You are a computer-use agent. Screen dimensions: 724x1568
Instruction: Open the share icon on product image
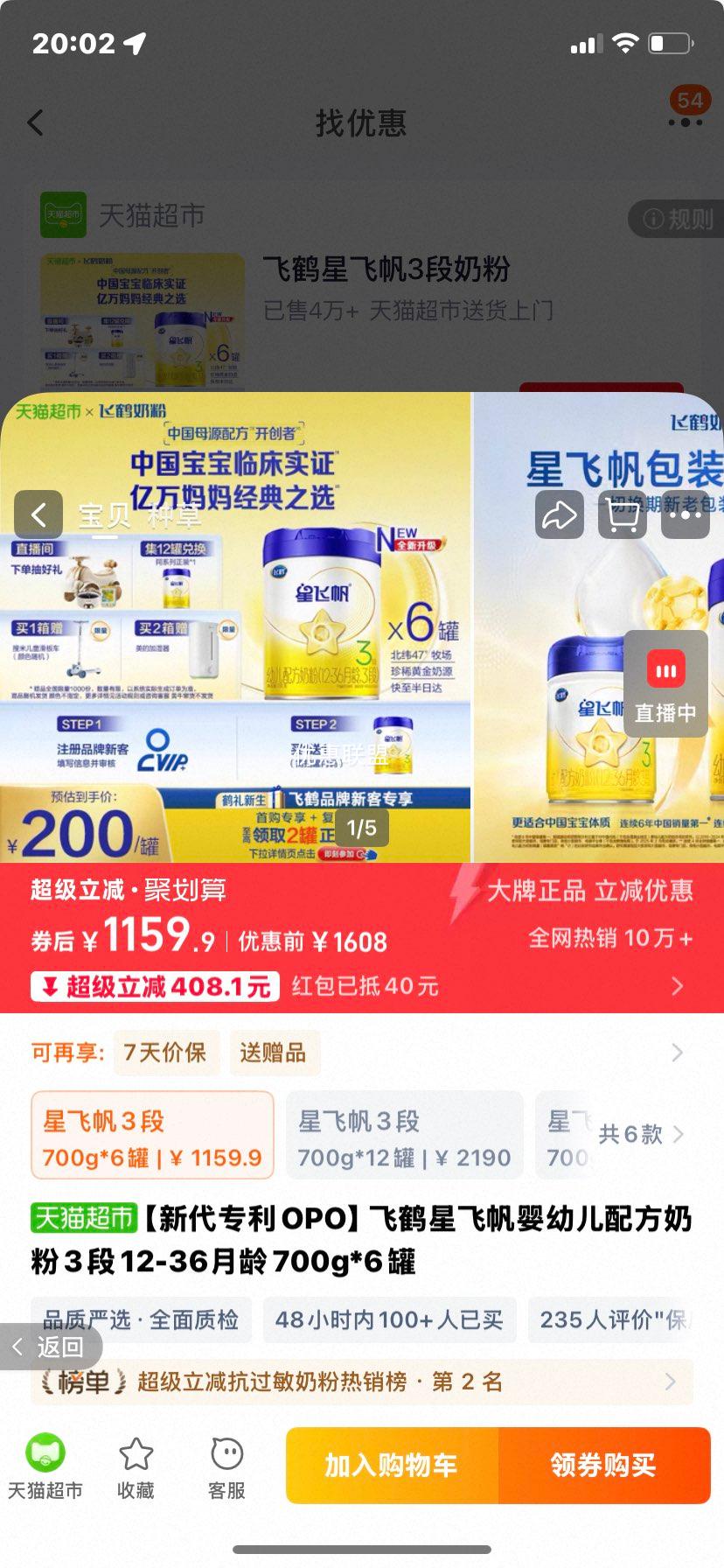[x=557, y=515]
